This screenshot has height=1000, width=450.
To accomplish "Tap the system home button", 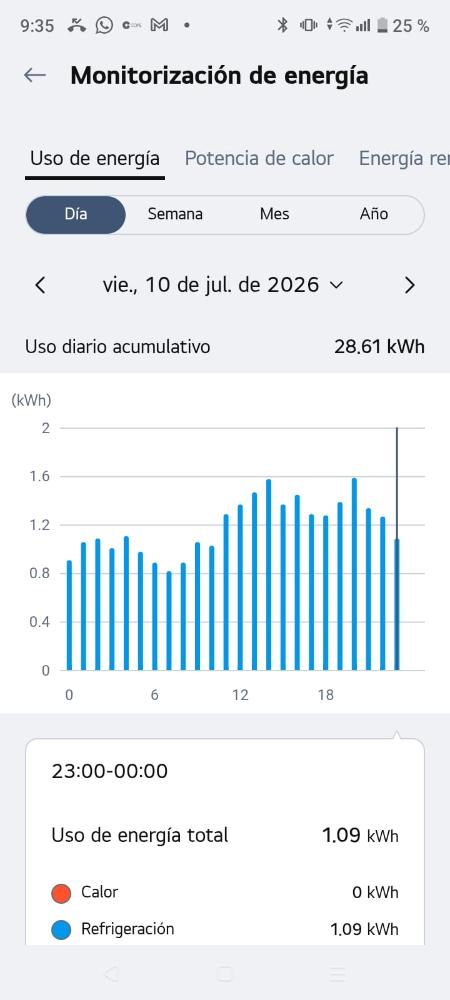I will point(224,973).
